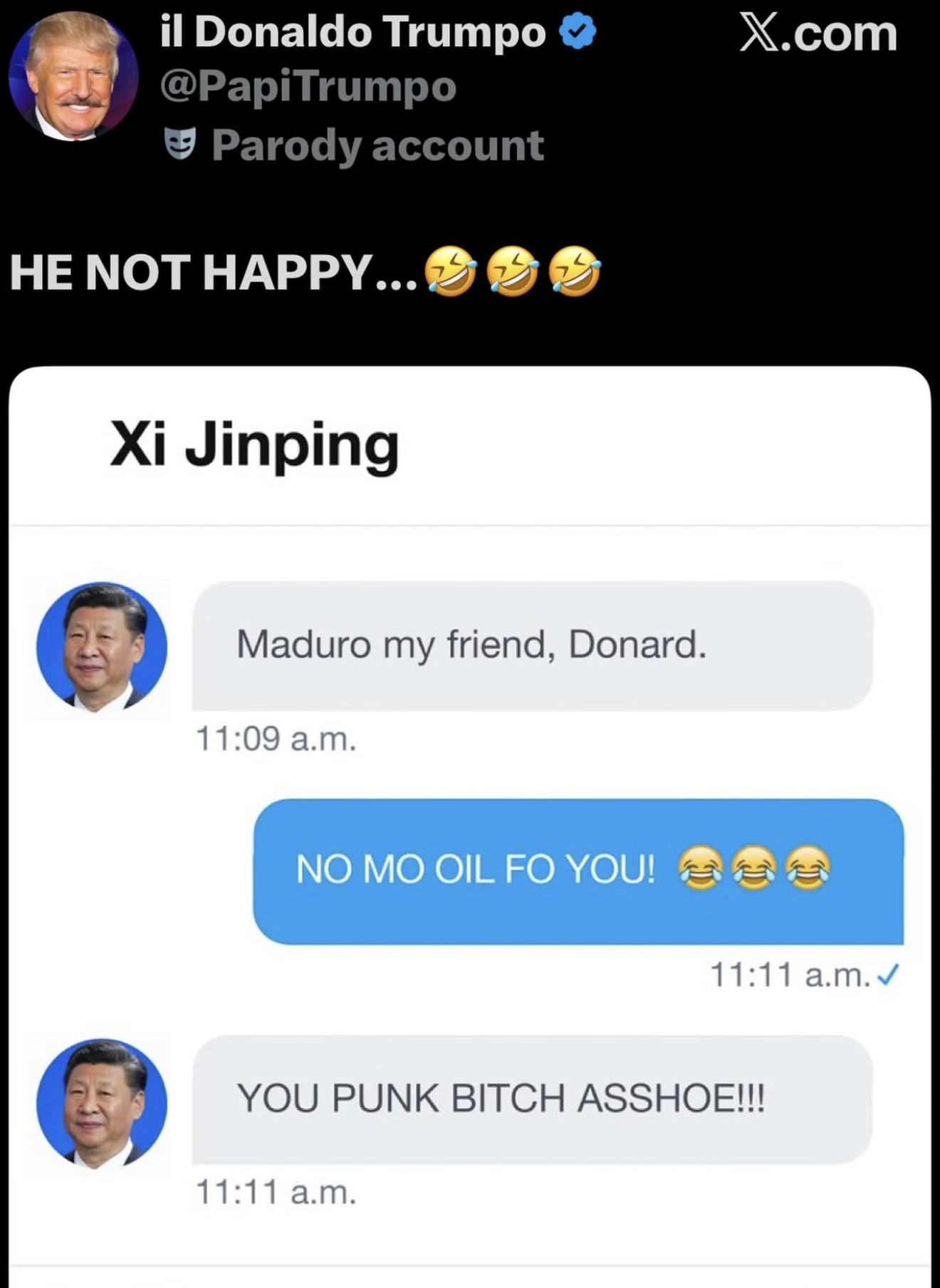Viewport: 940px width, 1288px height.
Task: Click the verified blue checkmark badge
Action: (x=576, y=32)
